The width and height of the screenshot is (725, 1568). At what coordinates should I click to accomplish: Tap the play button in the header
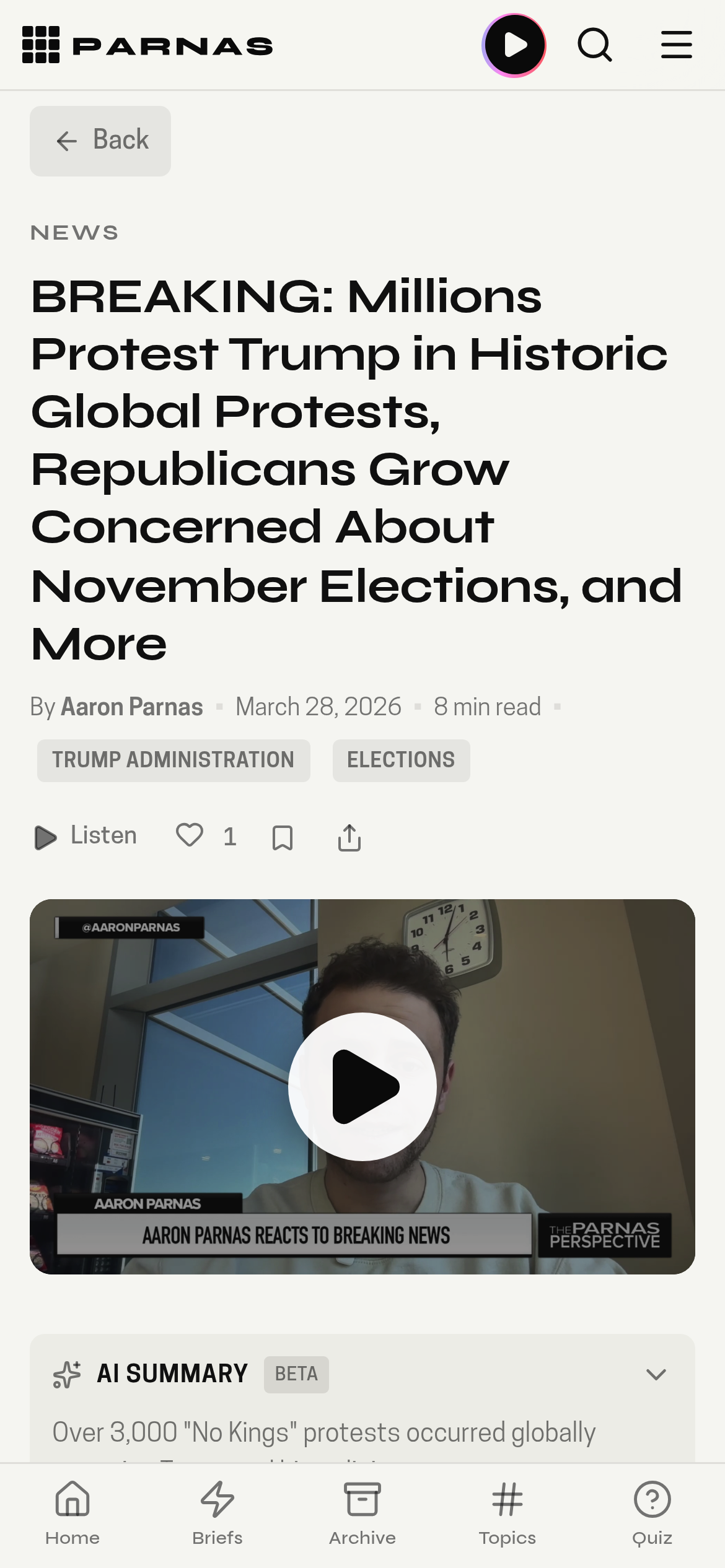(514, 45)
